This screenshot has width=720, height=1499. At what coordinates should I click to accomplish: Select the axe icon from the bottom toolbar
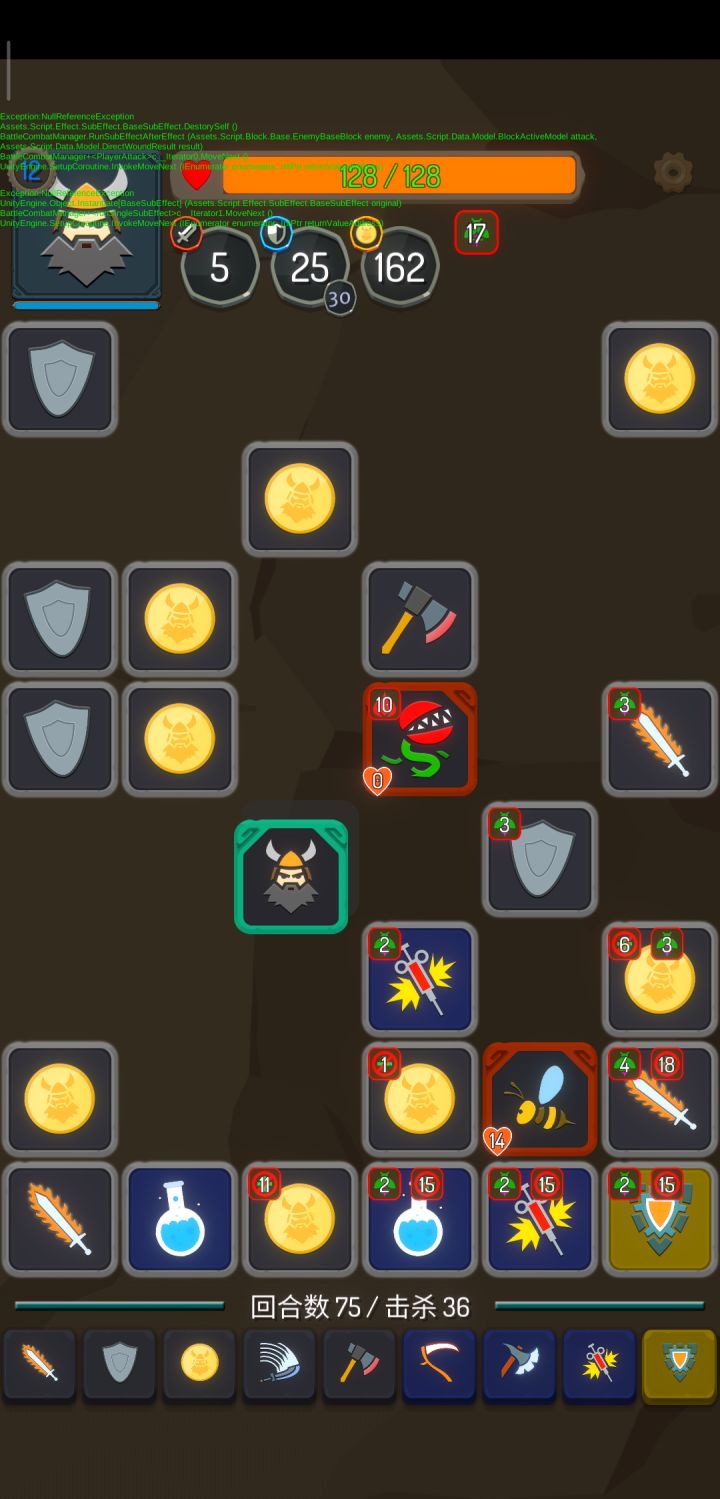point(360,1366)
